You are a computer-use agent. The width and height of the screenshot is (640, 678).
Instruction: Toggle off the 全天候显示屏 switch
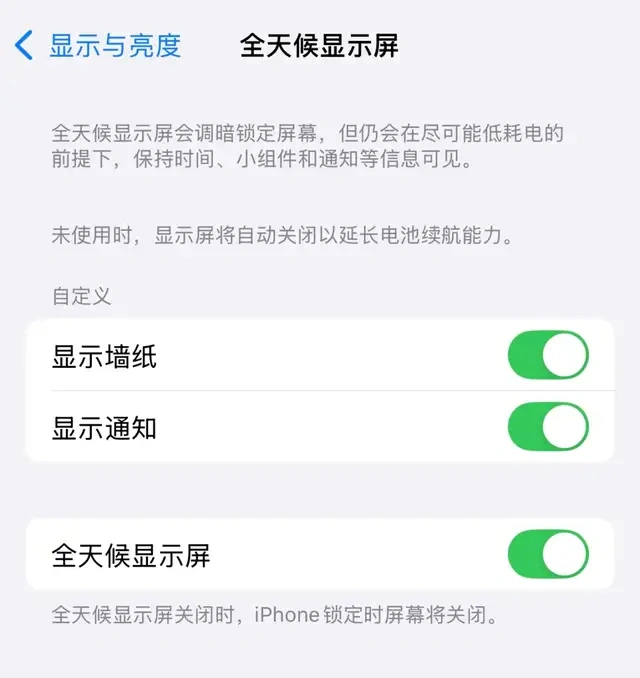point(547,555)
